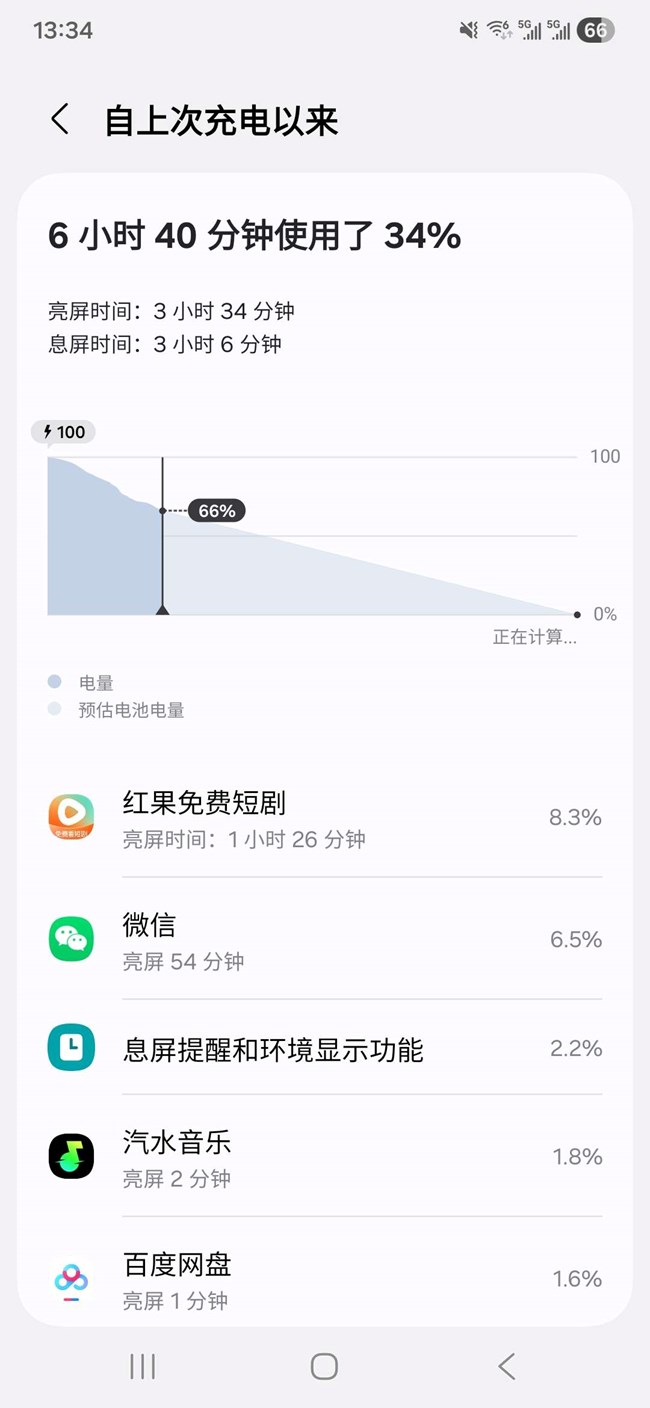The image size is (650, 1408).
Task: Go back from 自上次充电以来 page
Action: 60,120
